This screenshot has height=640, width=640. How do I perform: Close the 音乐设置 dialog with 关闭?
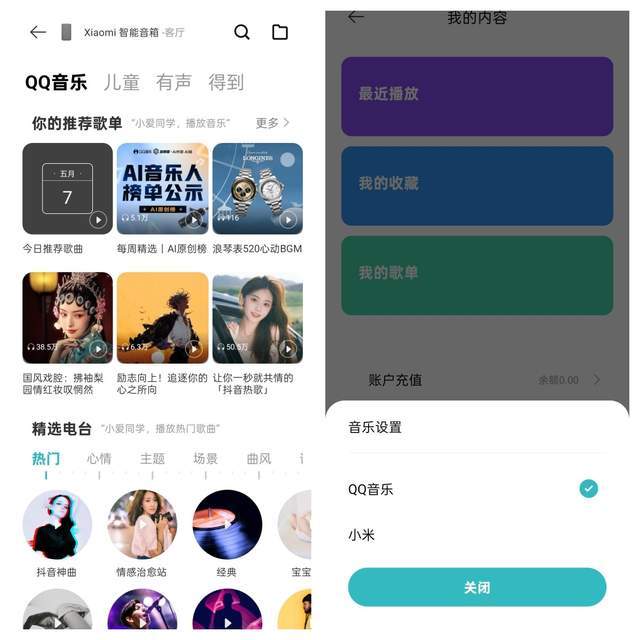coord(477,587)
